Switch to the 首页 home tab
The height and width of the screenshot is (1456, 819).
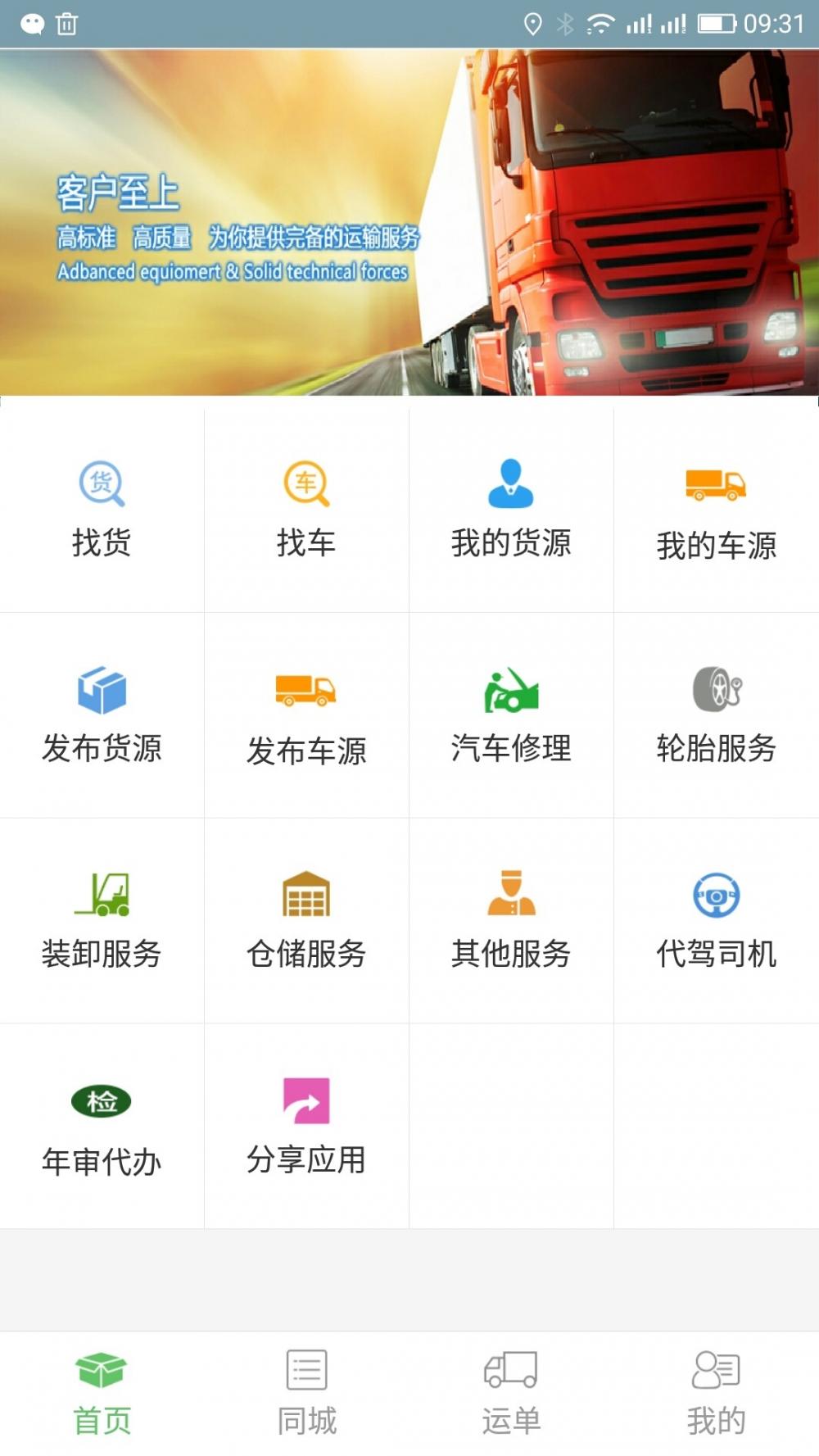tap(102, 1394)
